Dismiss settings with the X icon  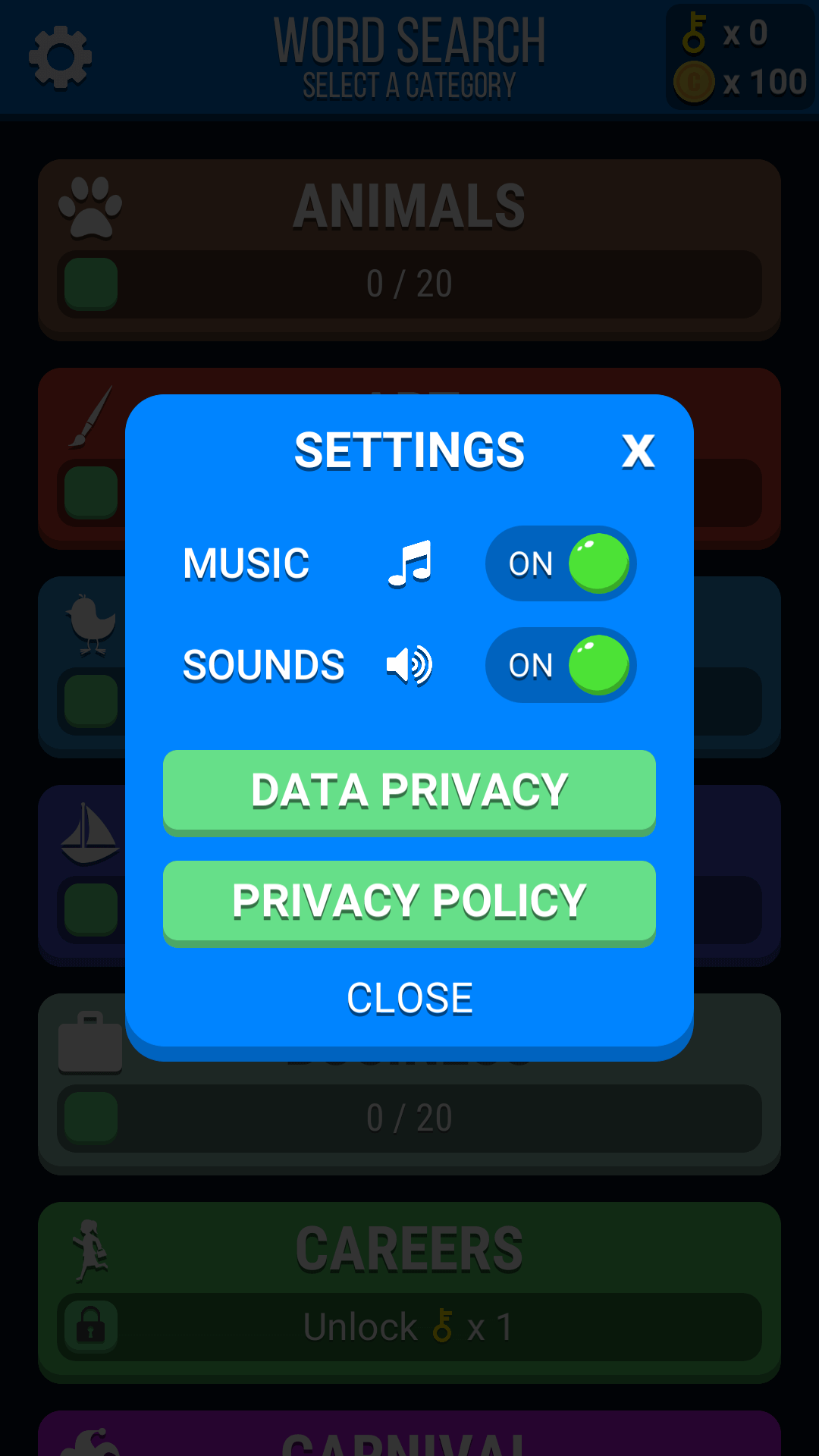click(638, 451)
